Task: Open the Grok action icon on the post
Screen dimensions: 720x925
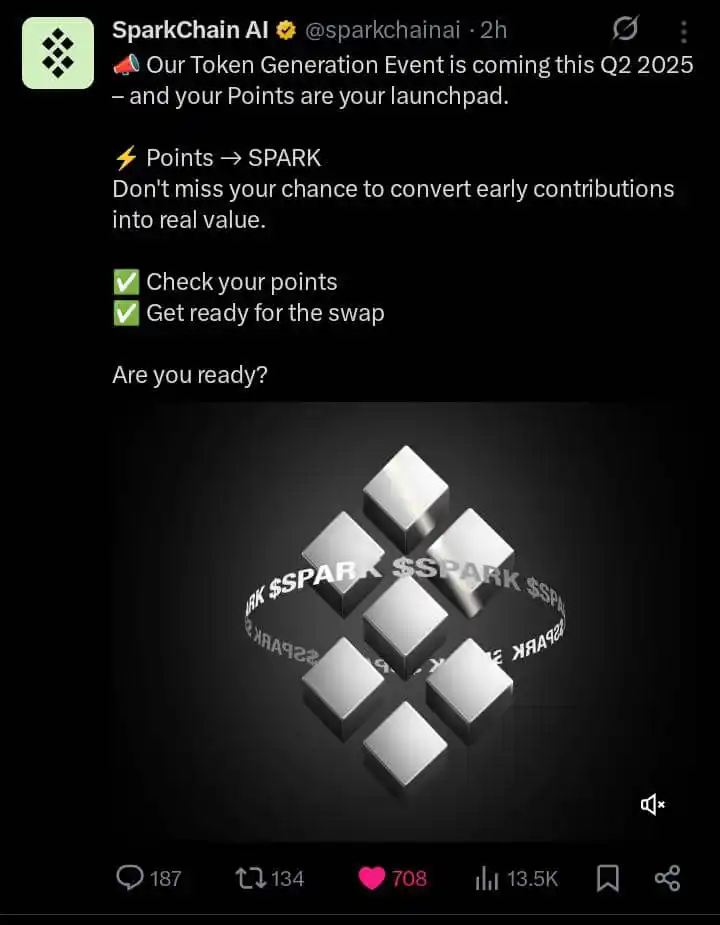Action: point(625,31)
